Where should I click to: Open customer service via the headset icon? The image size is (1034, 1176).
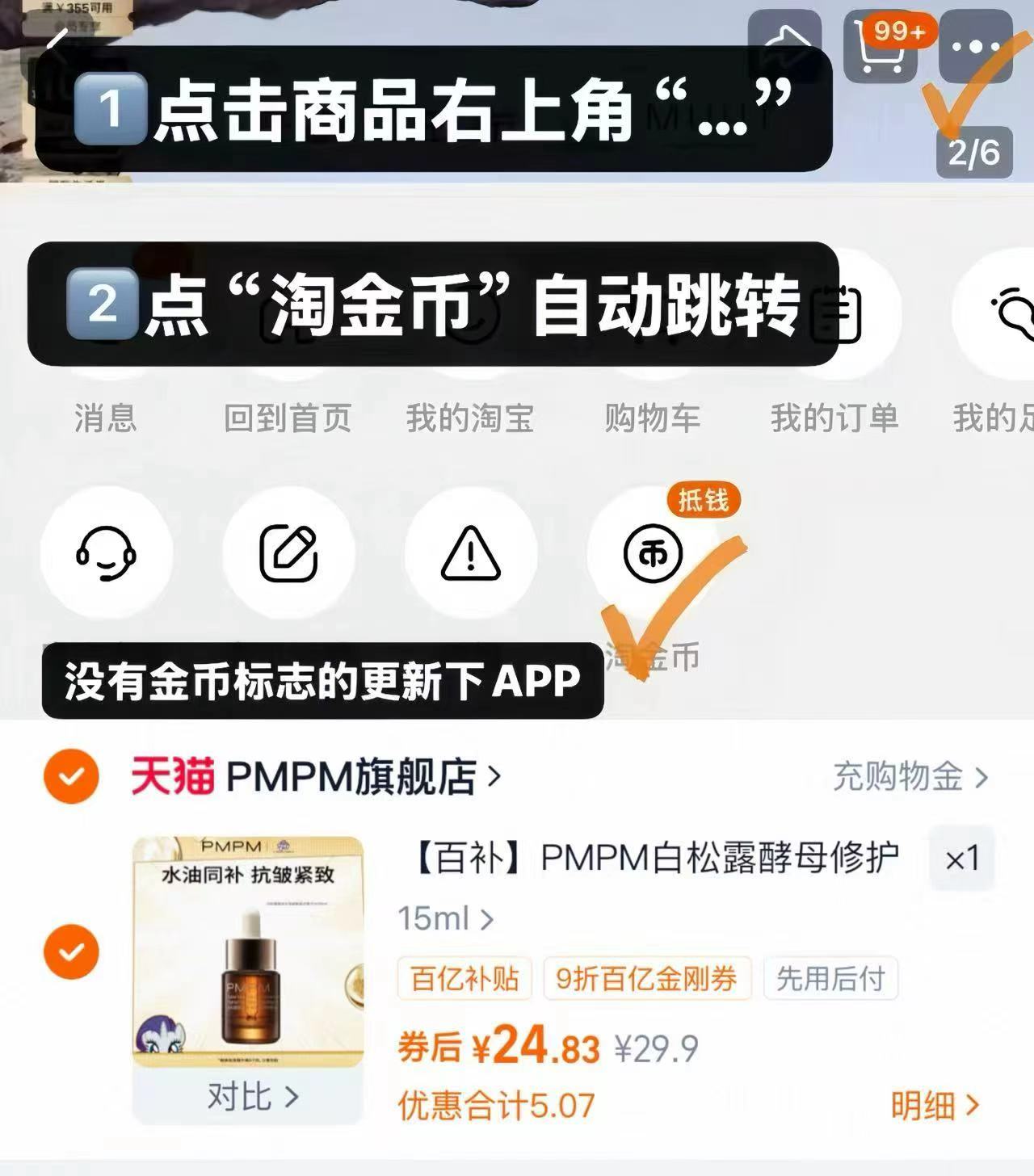(x=105, y=553)
